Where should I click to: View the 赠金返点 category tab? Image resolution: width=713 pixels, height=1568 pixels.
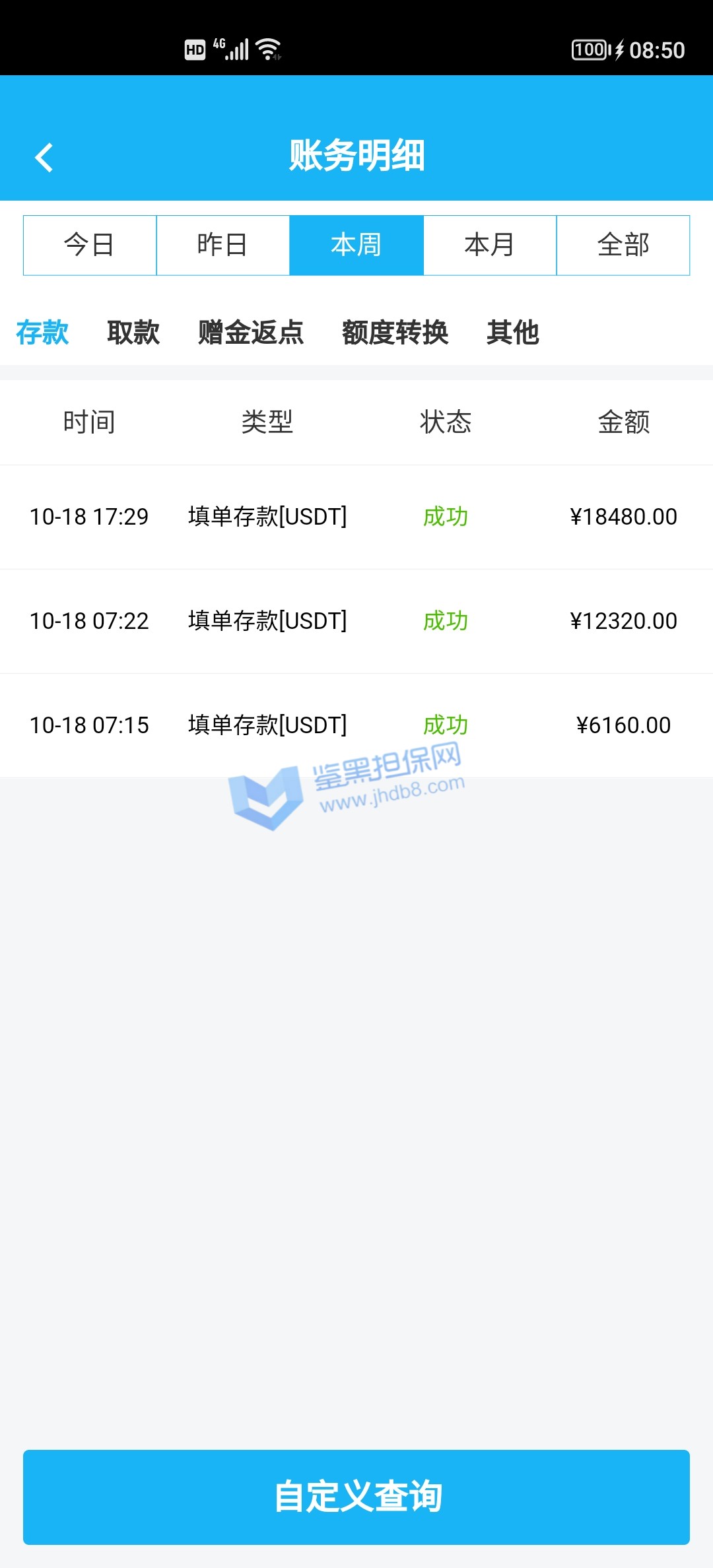(x=251, y=332)
